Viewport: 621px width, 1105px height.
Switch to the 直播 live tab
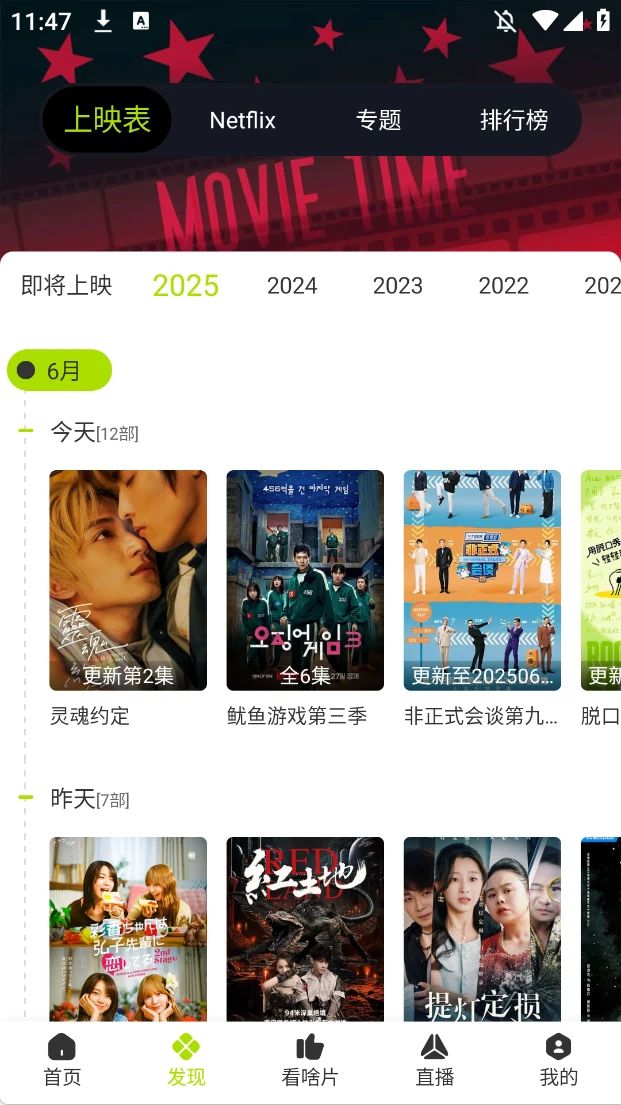(435, 1061)
